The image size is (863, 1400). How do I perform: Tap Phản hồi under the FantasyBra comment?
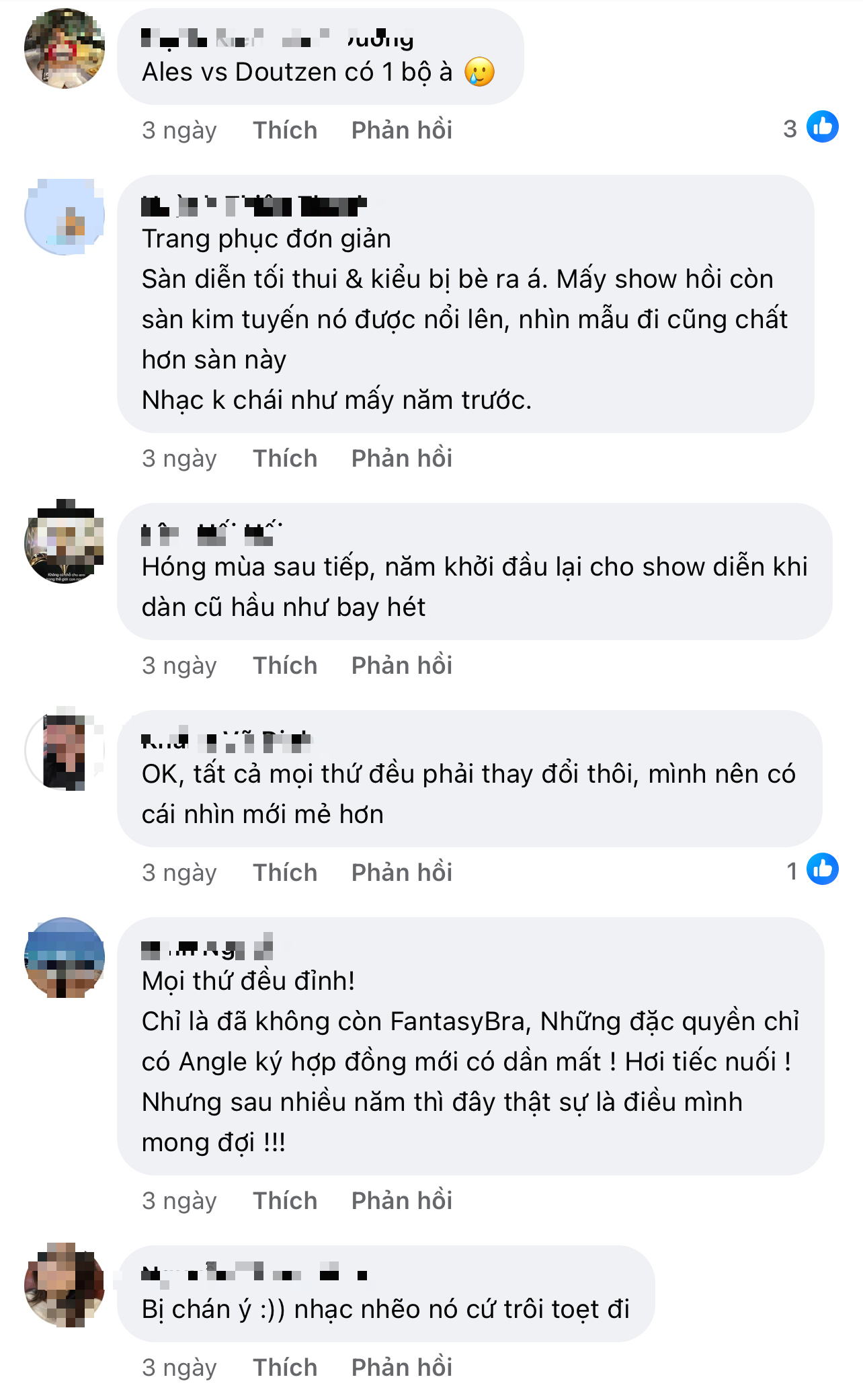(x=402, y=1200)
